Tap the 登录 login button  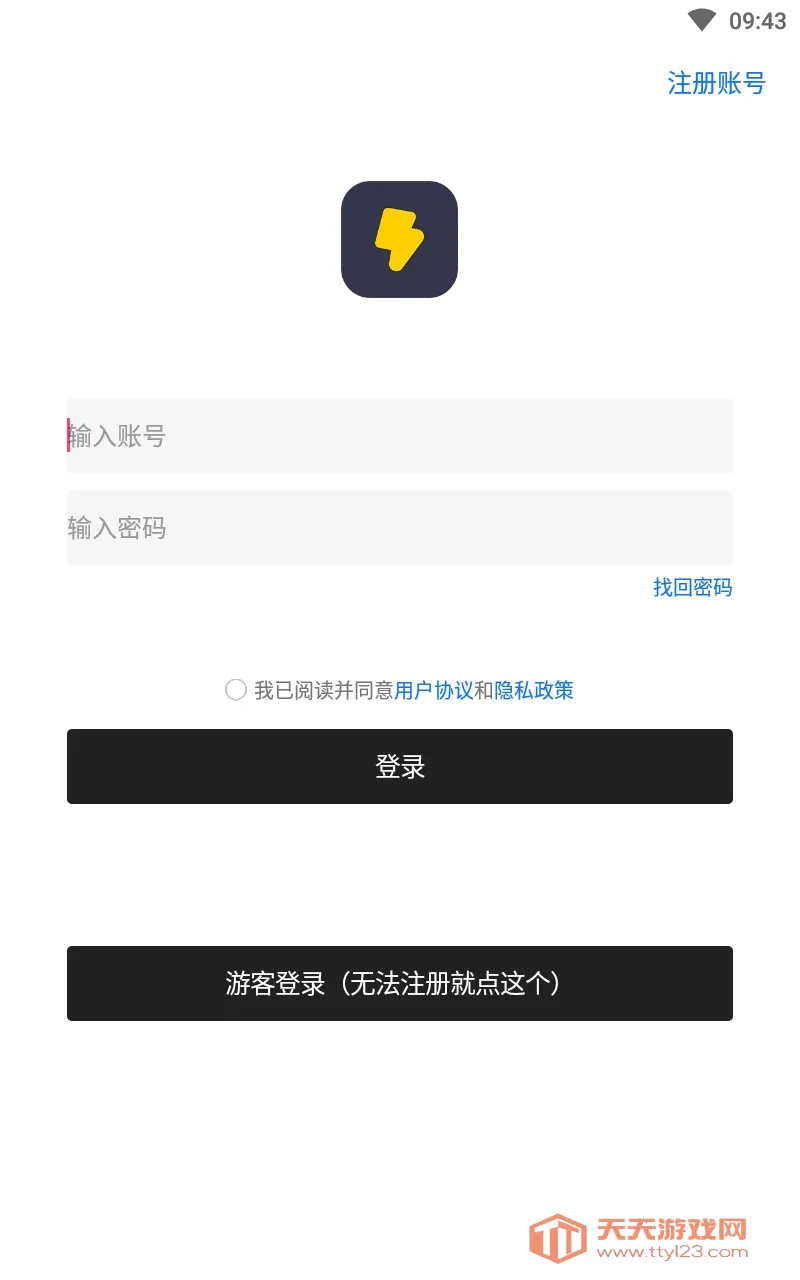click(400, 766)
